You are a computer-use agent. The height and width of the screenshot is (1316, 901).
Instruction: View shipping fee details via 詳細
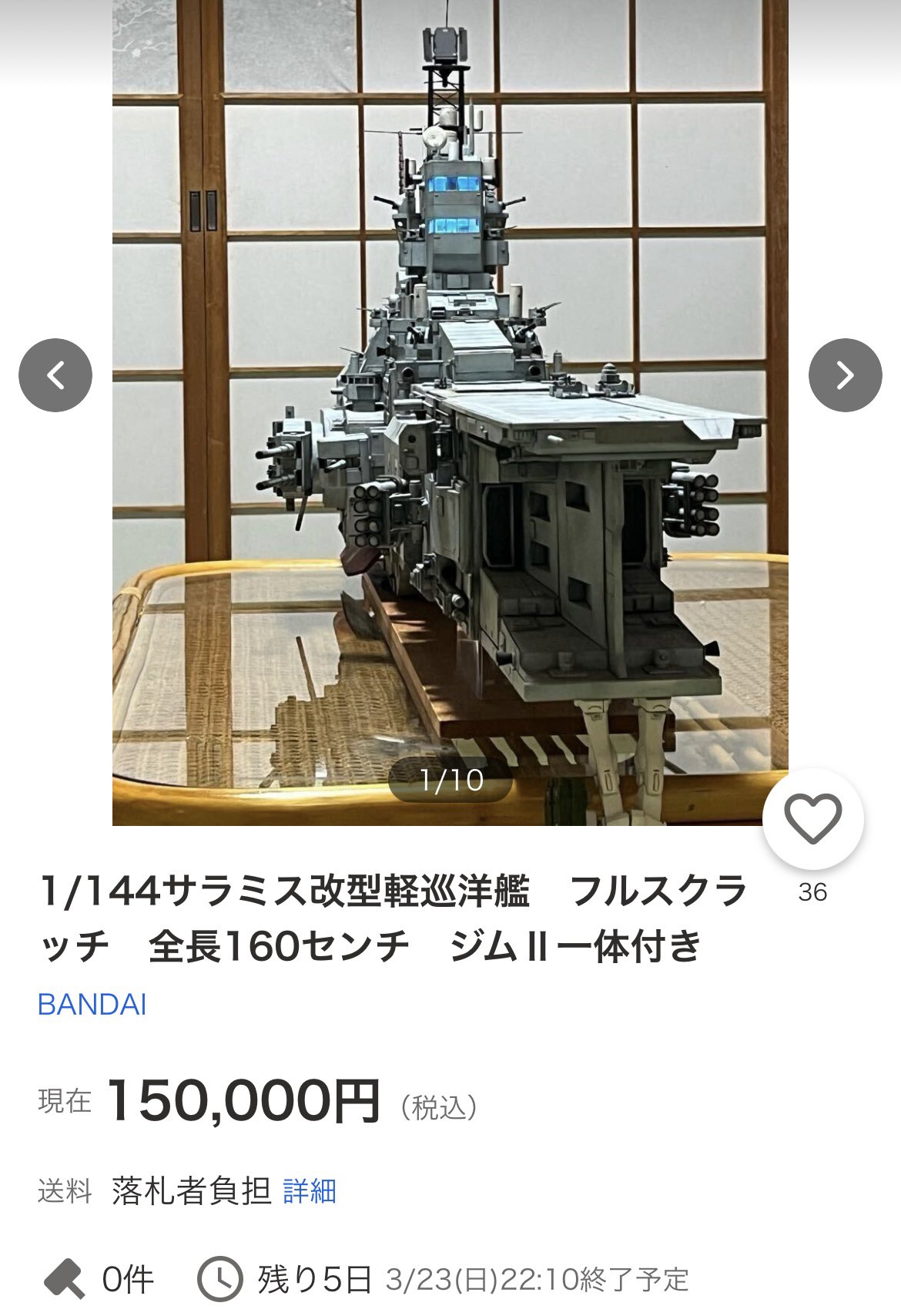click(310, 1191)
